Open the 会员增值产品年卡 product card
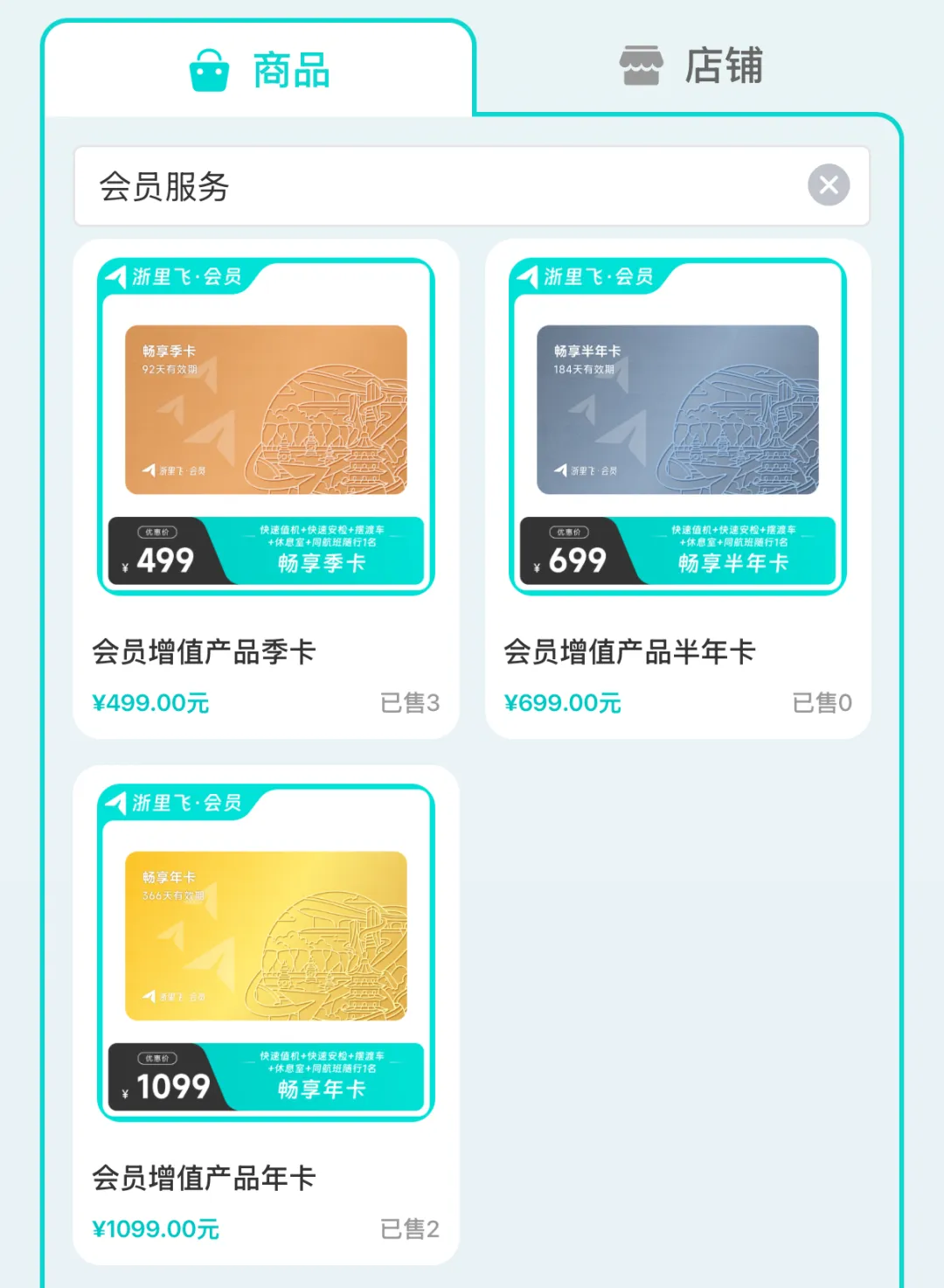The image size is (944, 1288). [x=266, y=1014]
